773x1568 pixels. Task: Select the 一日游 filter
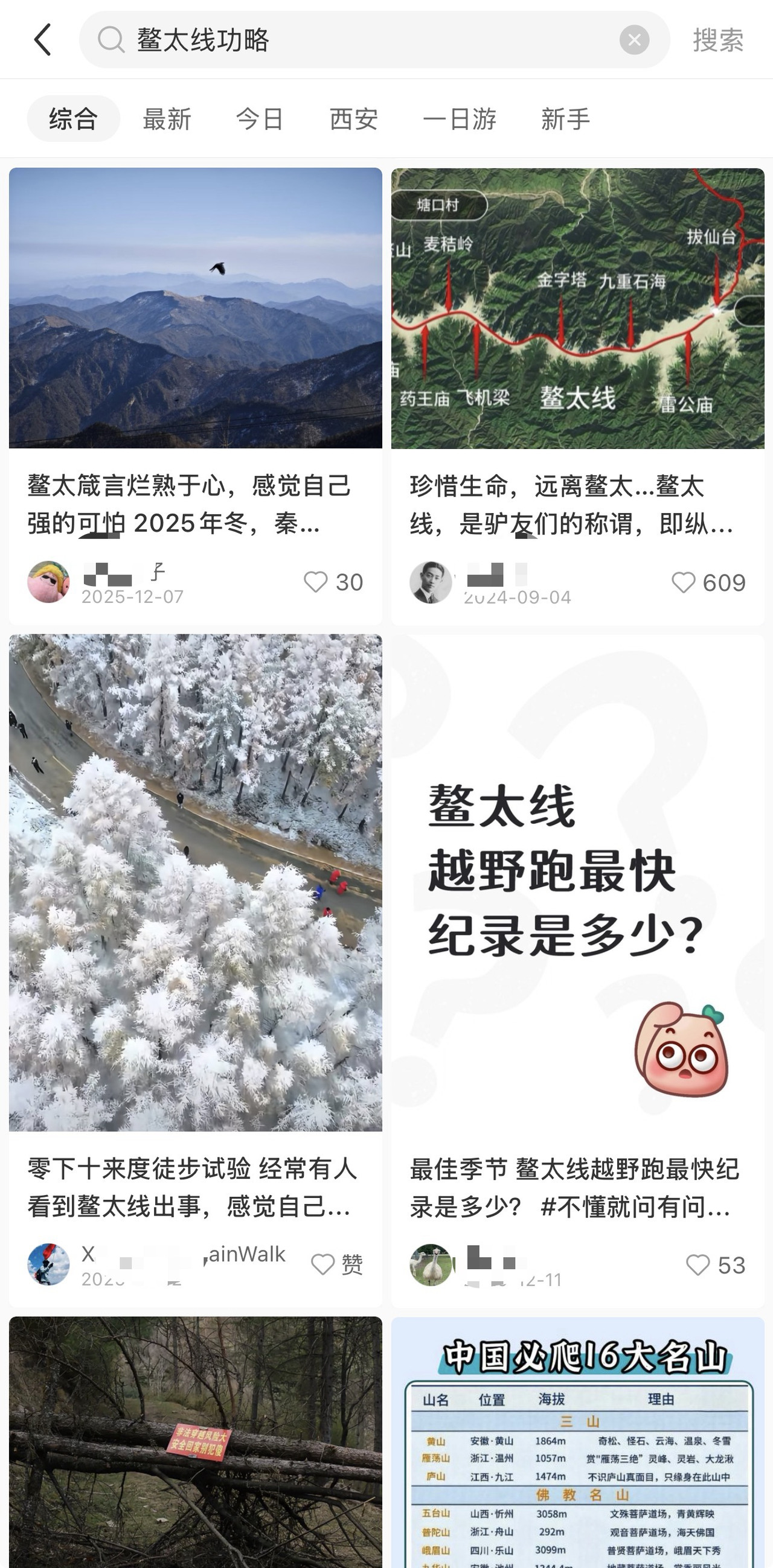(460, 119)
